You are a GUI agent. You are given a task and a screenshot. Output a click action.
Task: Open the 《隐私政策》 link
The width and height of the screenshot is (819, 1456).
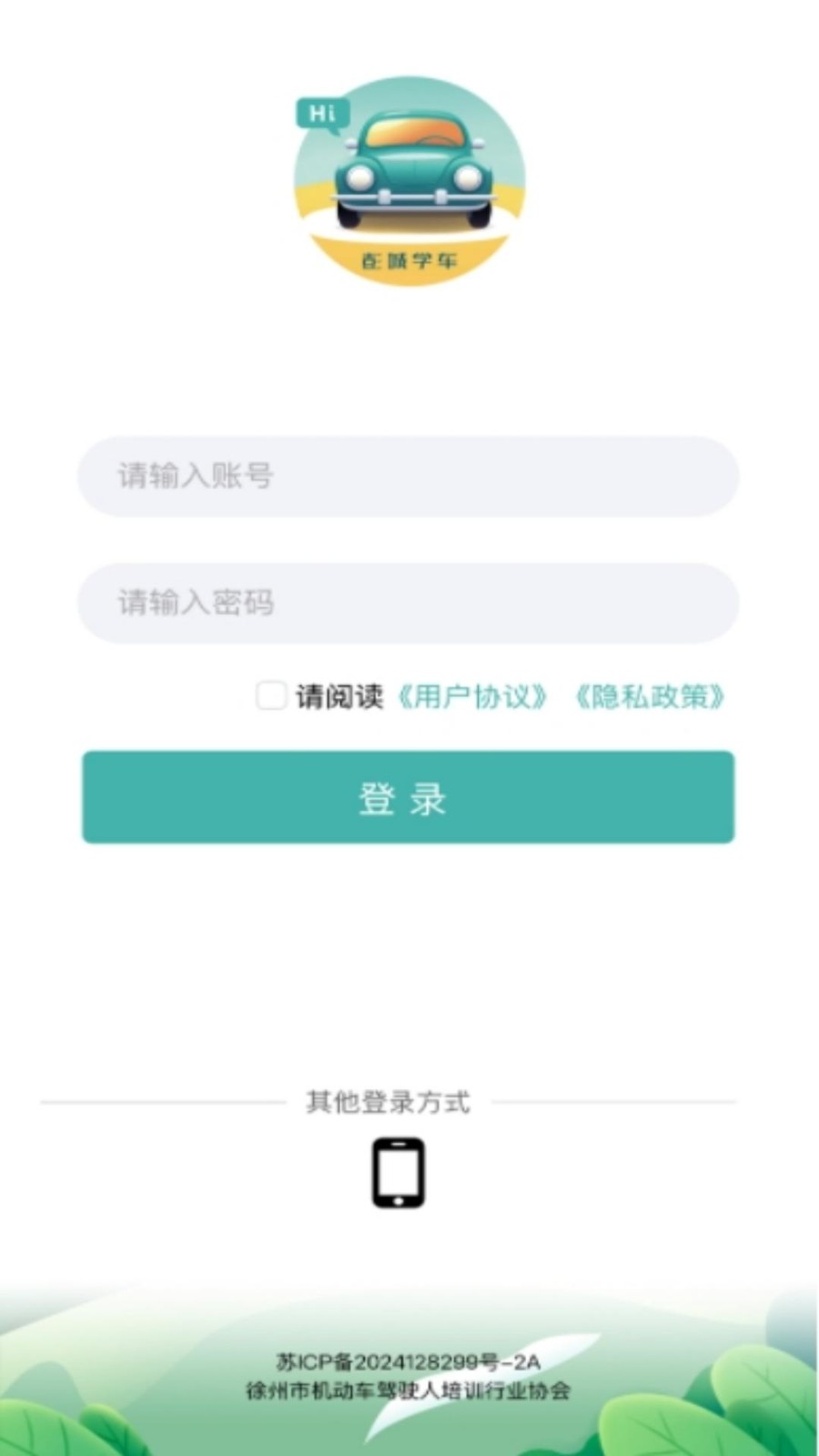pyautogui.click(x=649, y=697)
